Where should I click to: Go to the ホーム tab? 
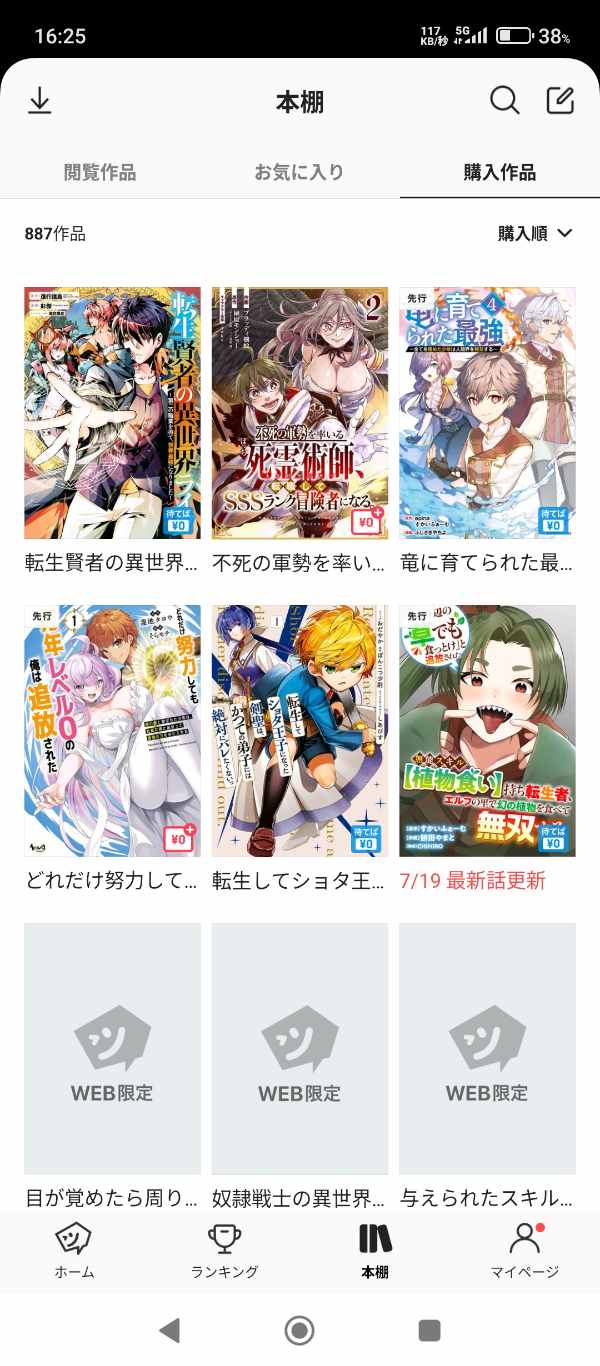point(74,1250)
